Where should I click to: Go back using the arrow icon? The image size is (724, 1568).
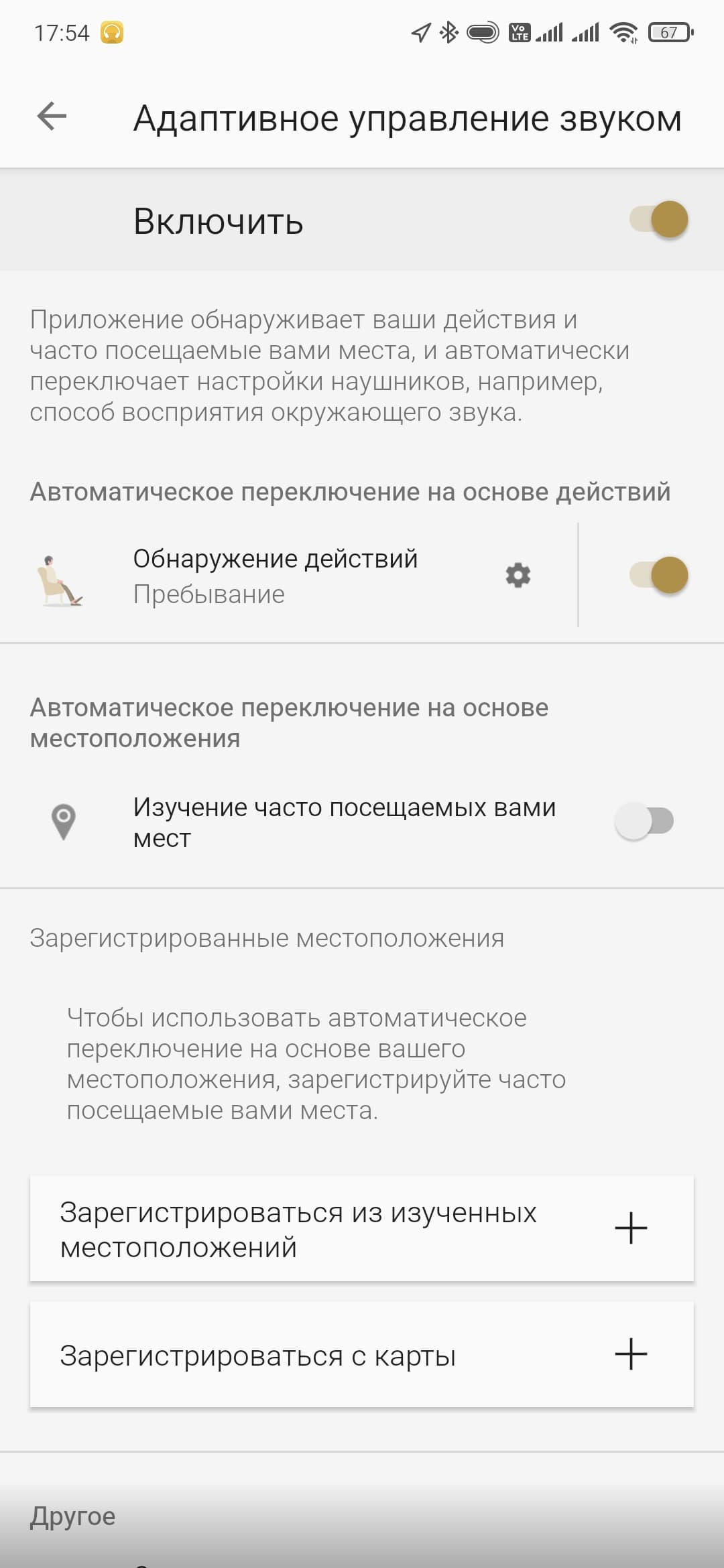point(52,117)
